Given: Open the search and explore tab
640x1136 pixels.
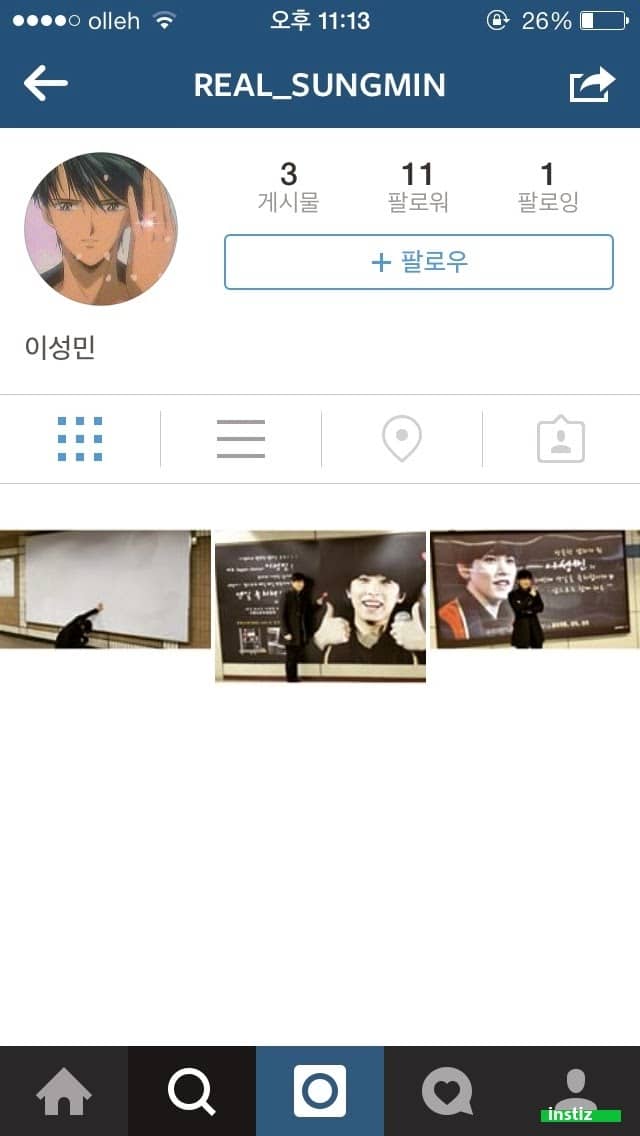Looking at the screenshot, I should 192,1091.
